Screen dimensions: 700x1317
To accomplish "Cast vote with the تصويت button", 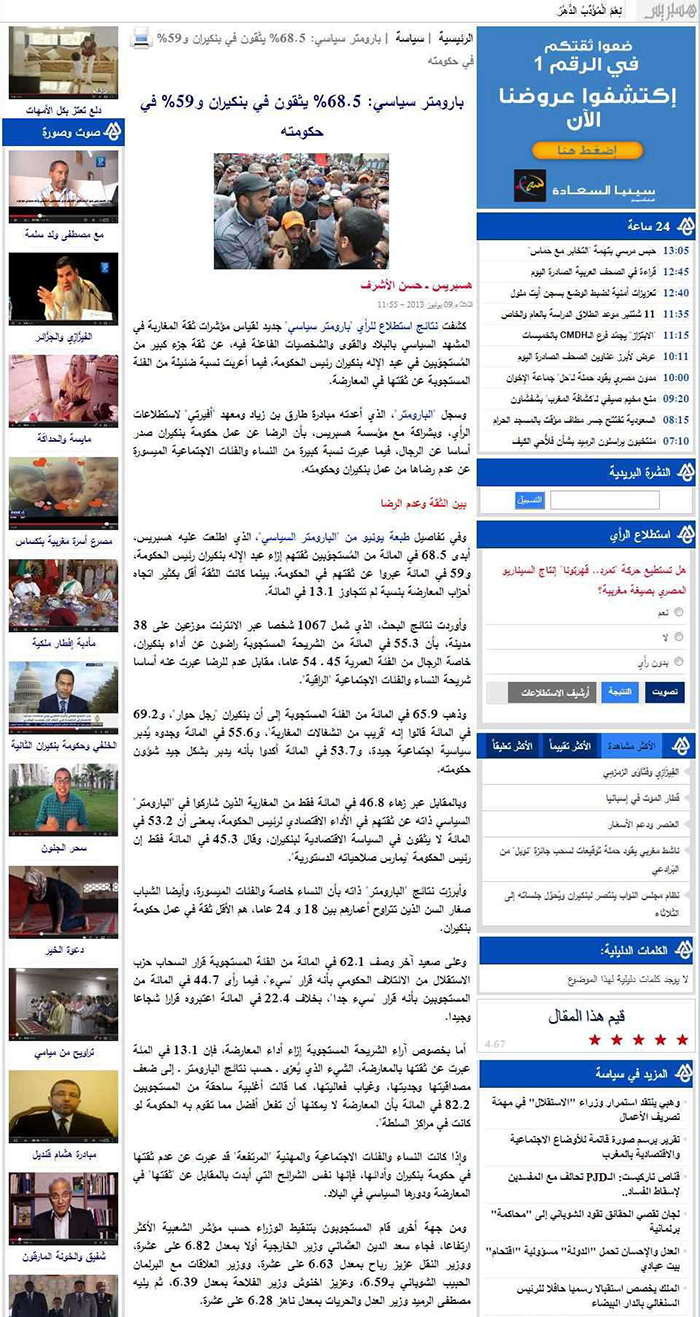I will (x=666, y=691).
